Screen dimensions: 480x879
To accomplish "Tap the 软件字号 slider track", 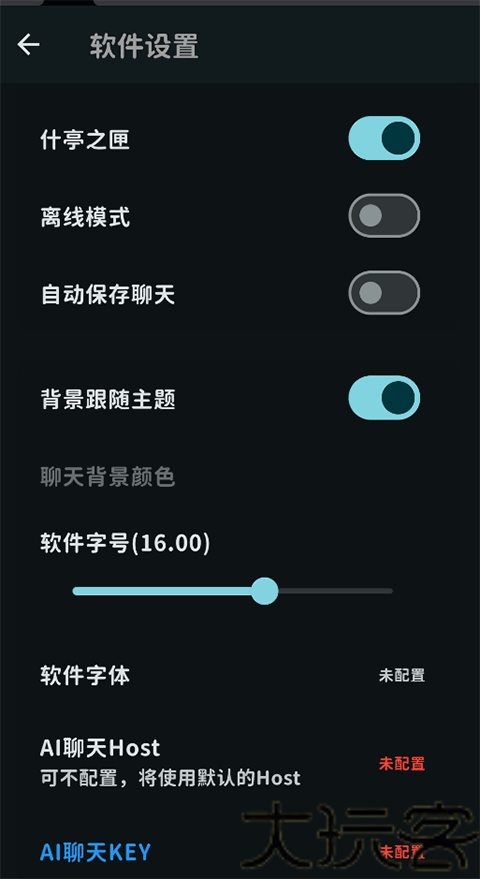I will [x=232, y=591].
